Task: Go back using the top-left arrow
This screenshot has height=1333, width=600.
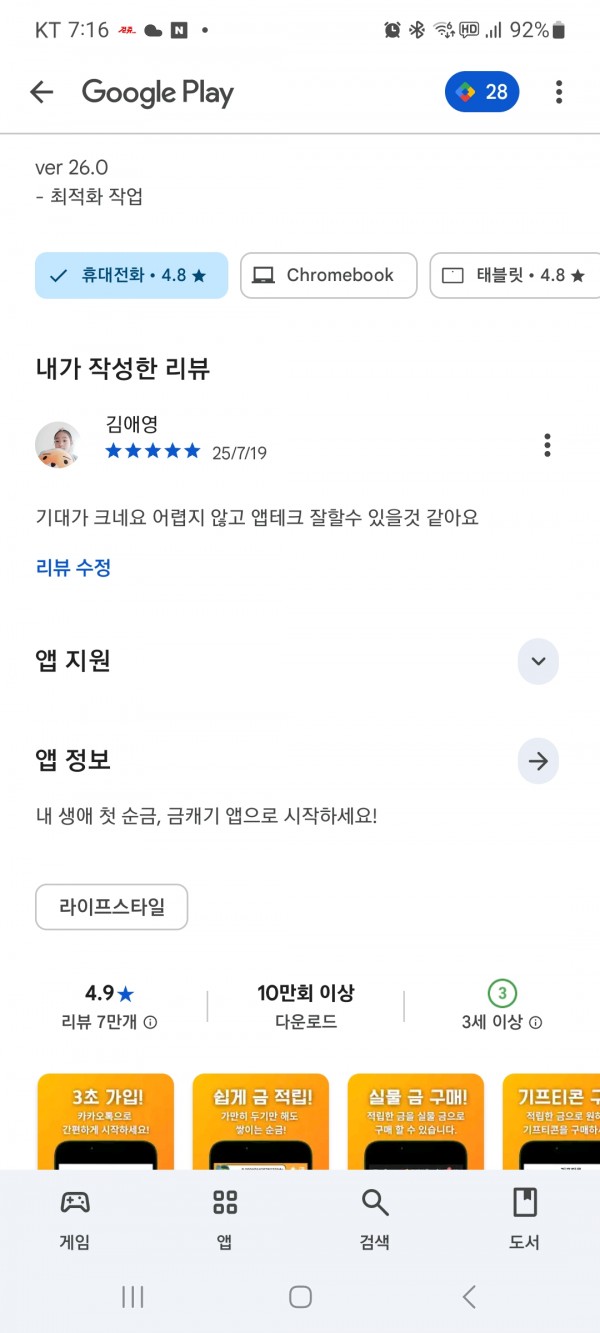Action: (x=41, y=93)
